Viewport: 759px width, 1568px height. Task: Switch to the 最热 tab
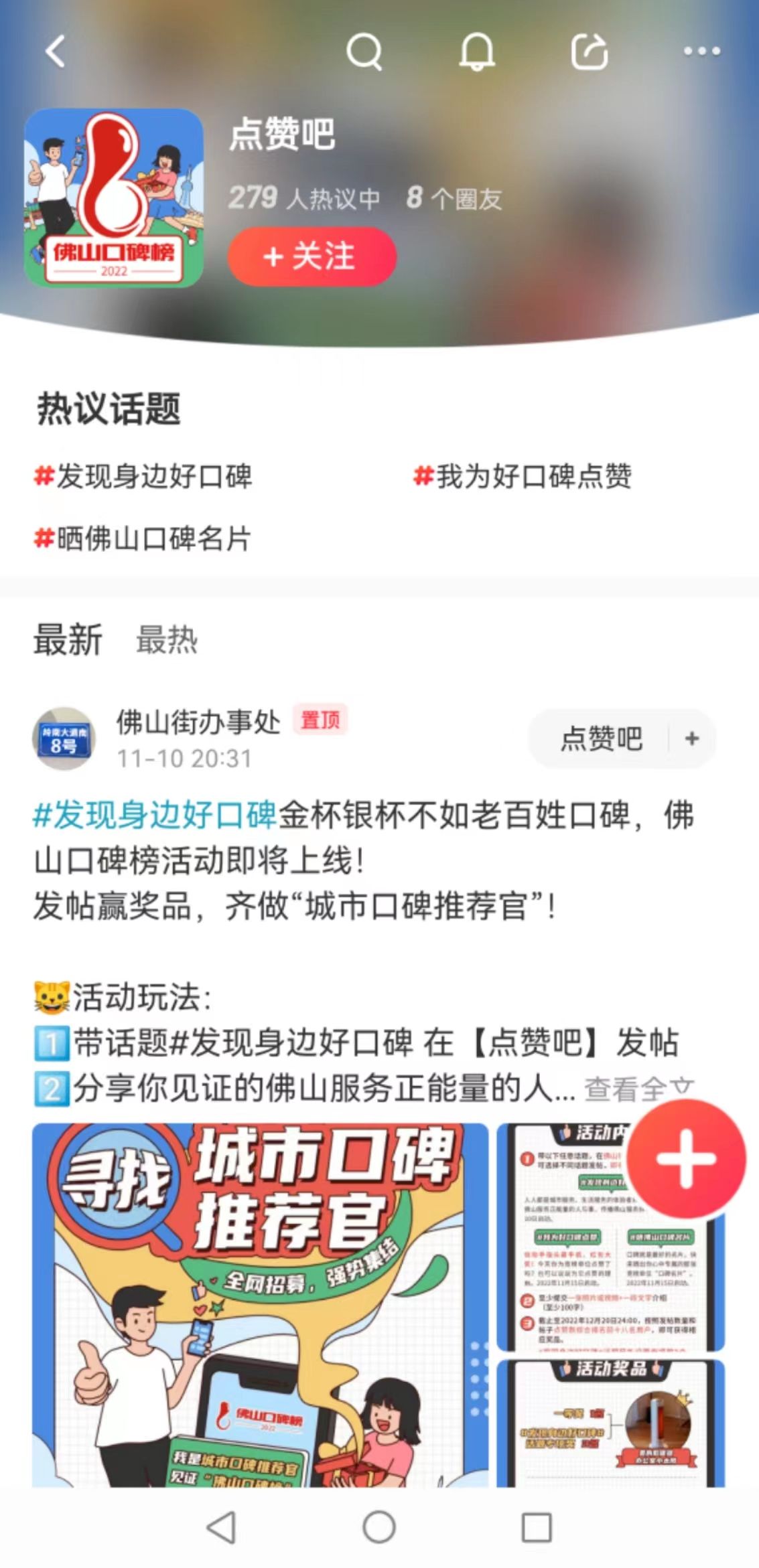tap(167, 639)
